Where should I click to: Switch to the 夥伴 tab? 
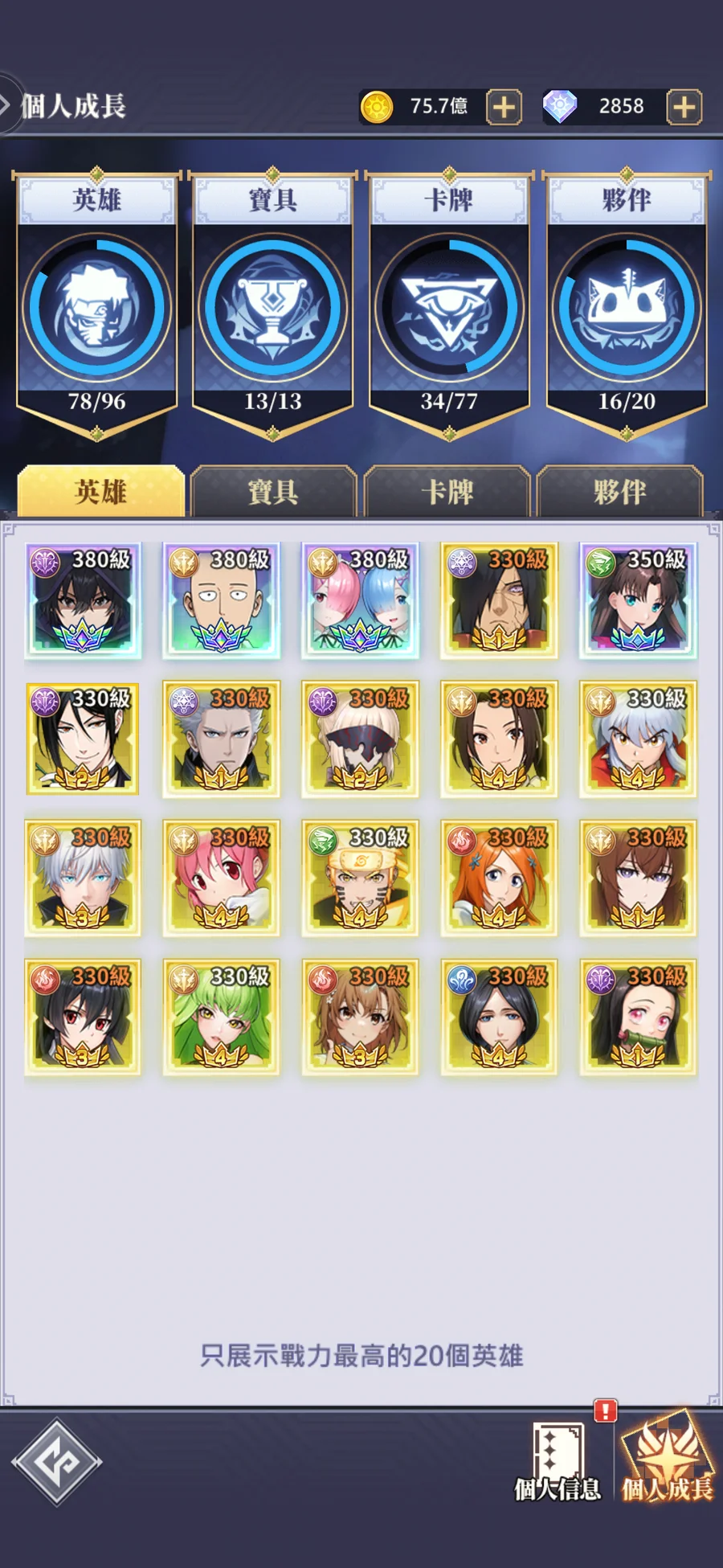[x=619, y=491]
